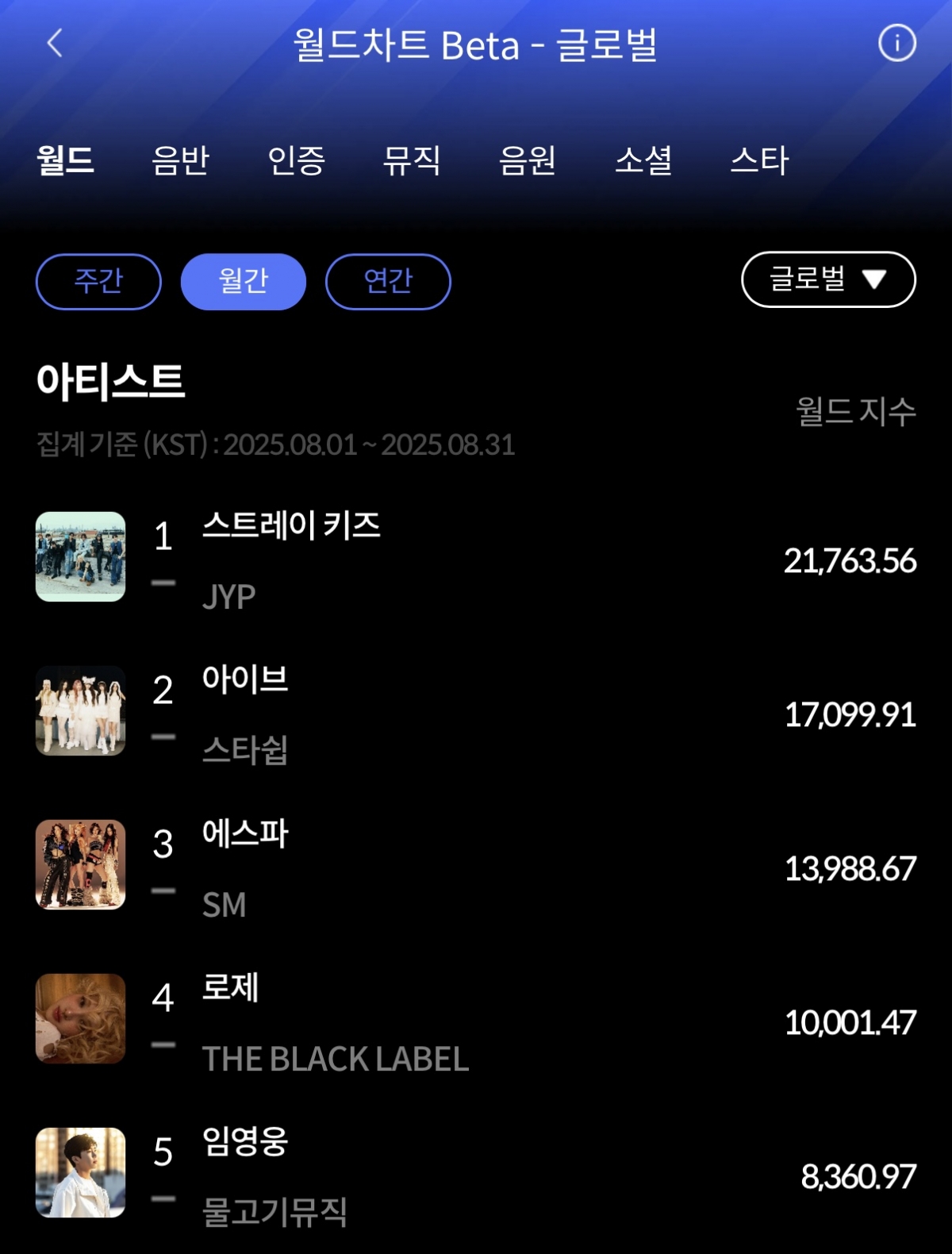Open the rank 1 artist 스트레이 키즈

coord(290,527)
